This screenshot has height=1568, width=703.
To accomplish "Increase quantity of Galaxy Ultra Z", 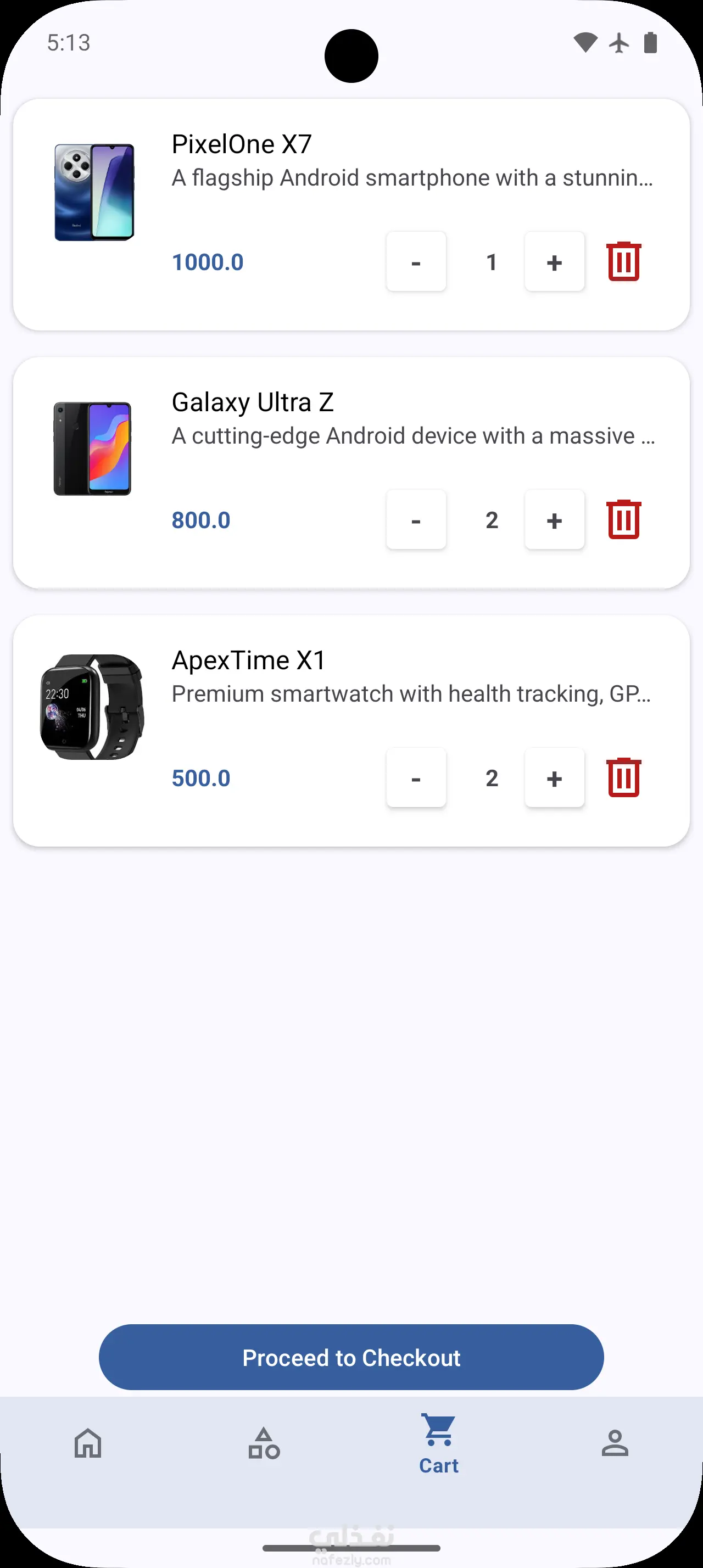I will (x=554, y=520).
